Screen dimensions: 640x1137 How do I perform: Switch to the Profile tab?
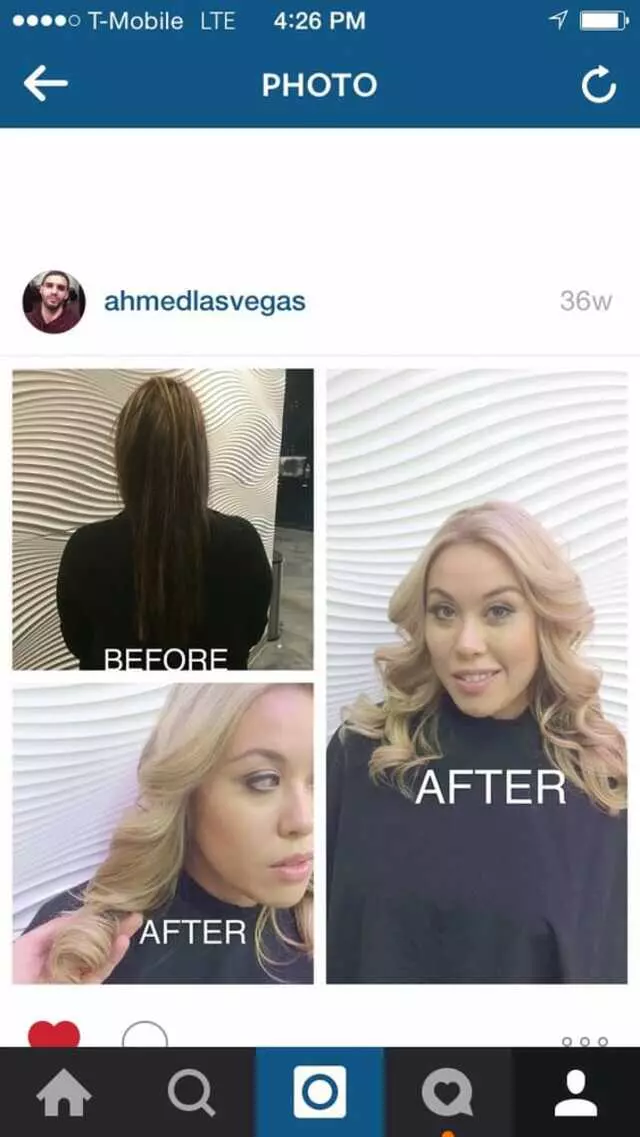(576, 1093)
